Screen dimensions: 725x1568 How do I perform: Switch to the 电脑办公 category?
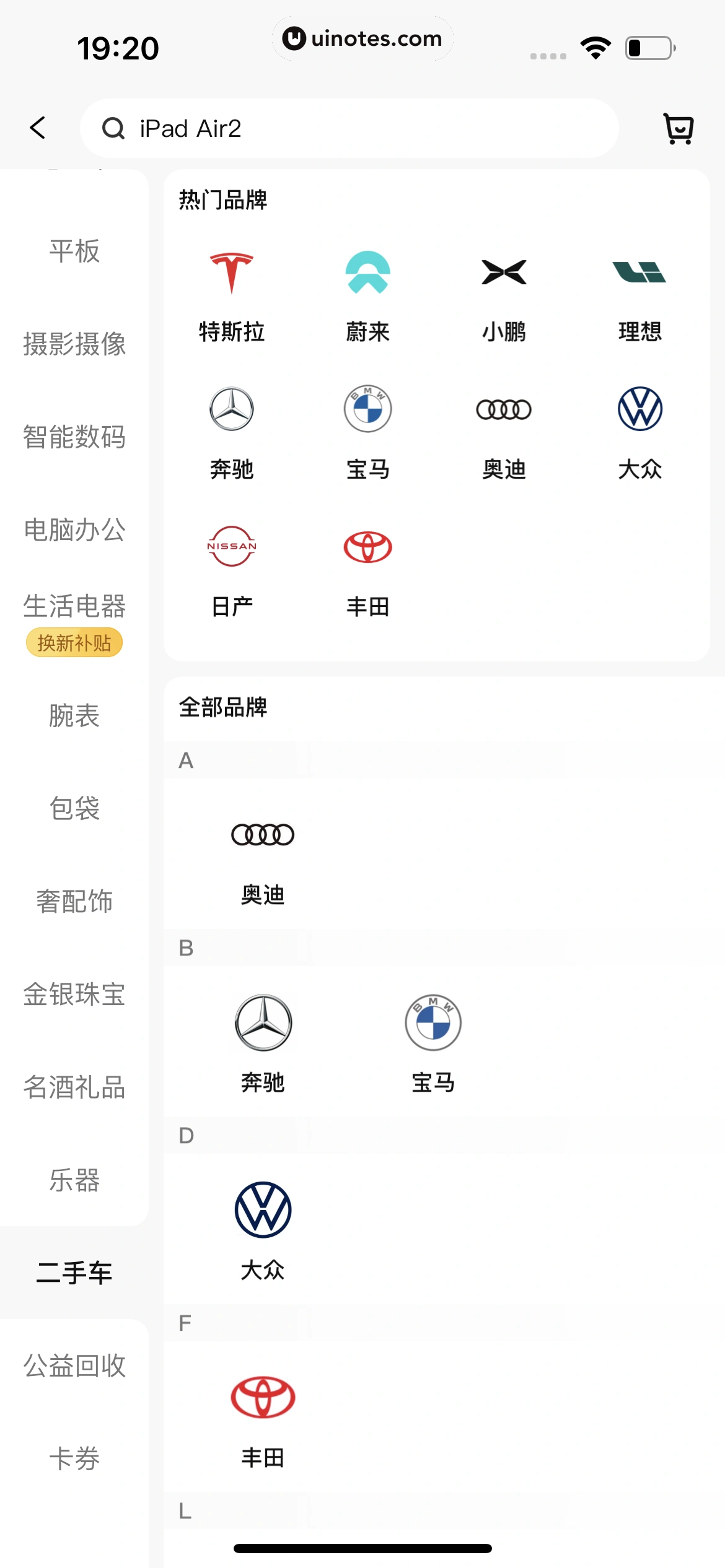tap(74, 529)
